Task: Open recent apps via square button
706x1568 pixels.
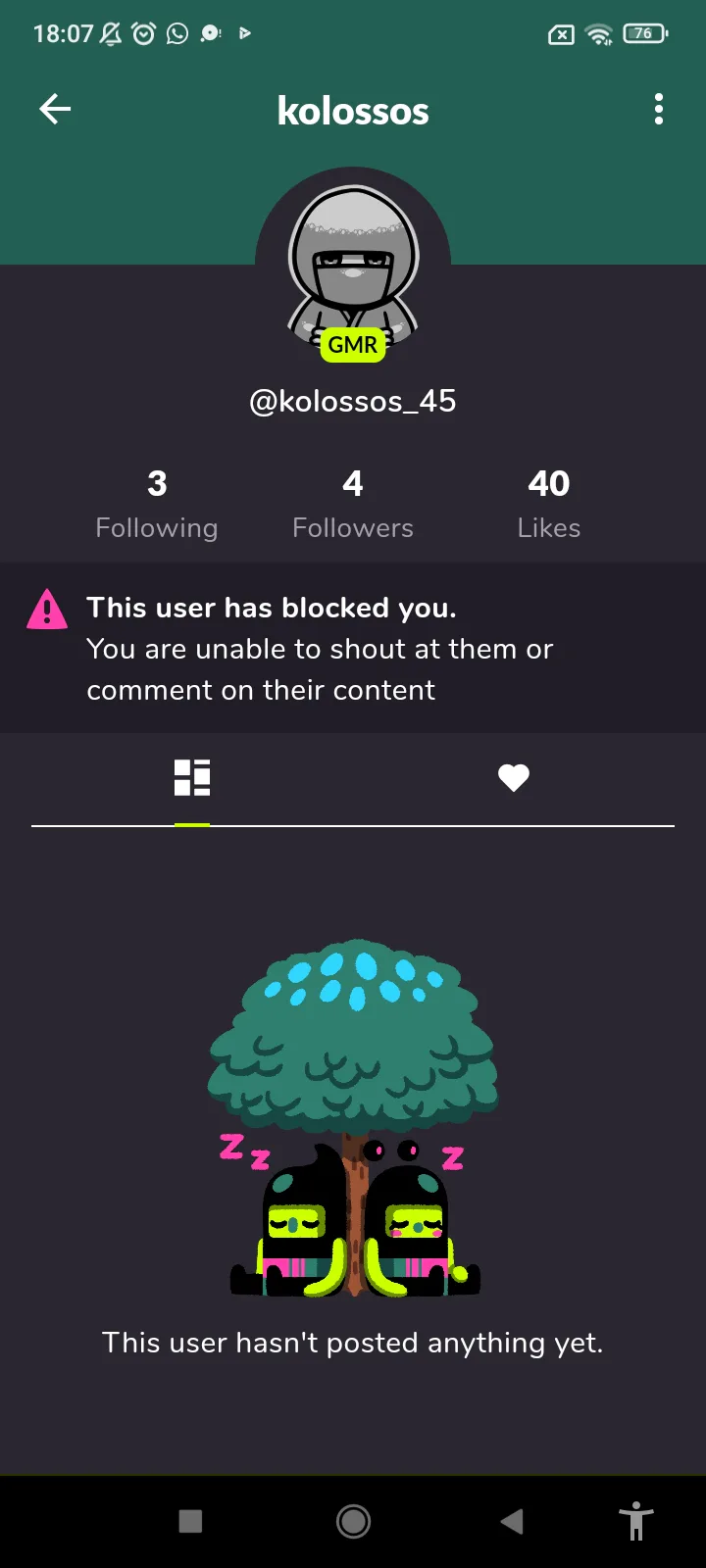Action: 190,1521
